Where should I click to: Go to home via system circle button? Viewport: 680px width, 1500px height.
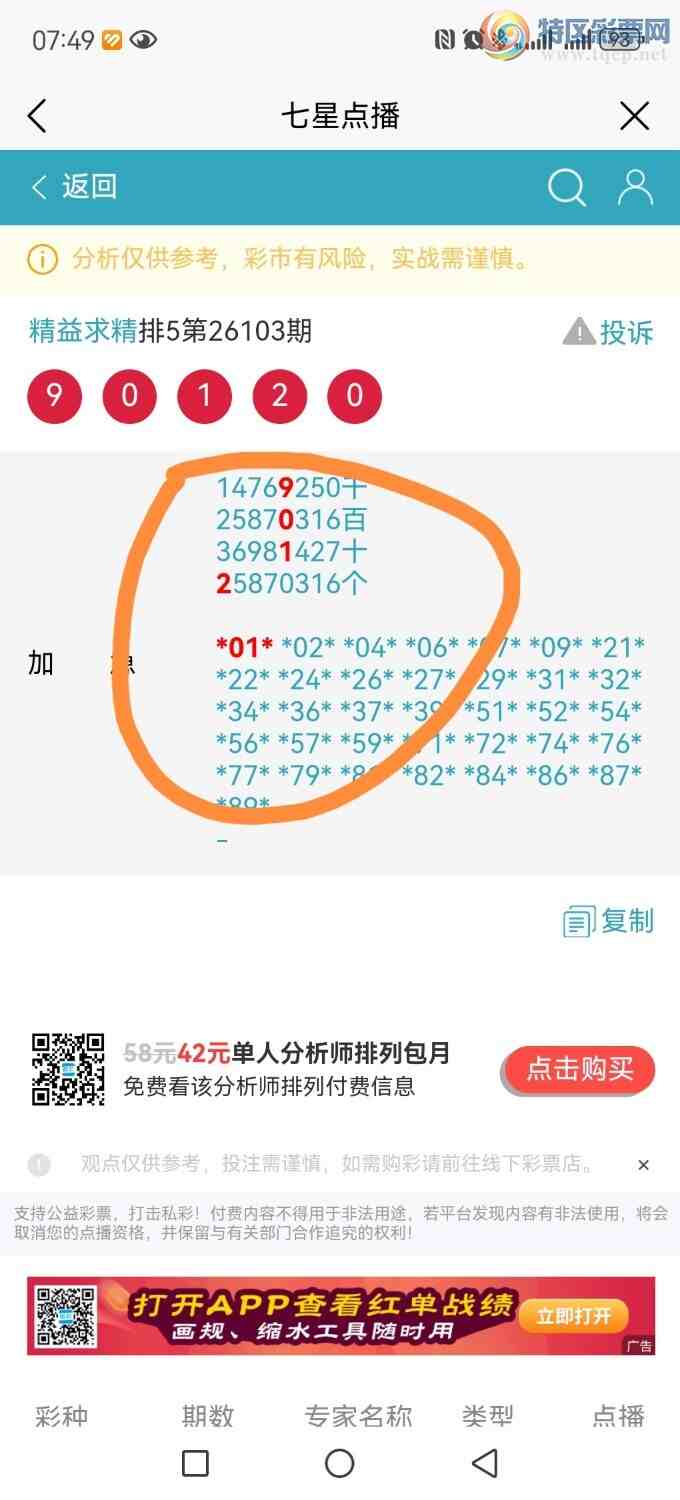point(340,1464)
